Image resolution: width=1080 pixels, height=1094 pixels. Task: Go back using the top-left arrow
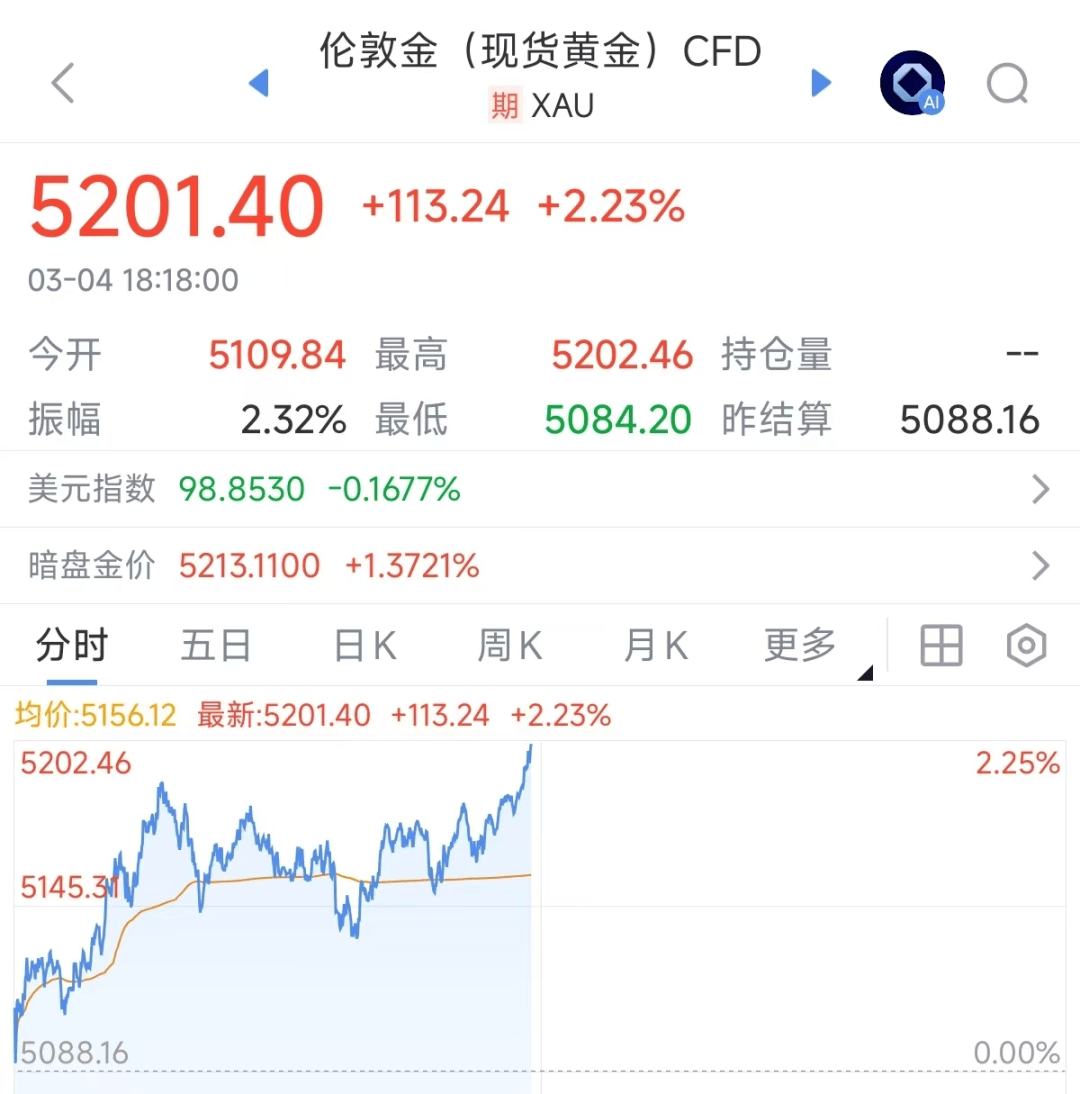click(x=63, y=83)
